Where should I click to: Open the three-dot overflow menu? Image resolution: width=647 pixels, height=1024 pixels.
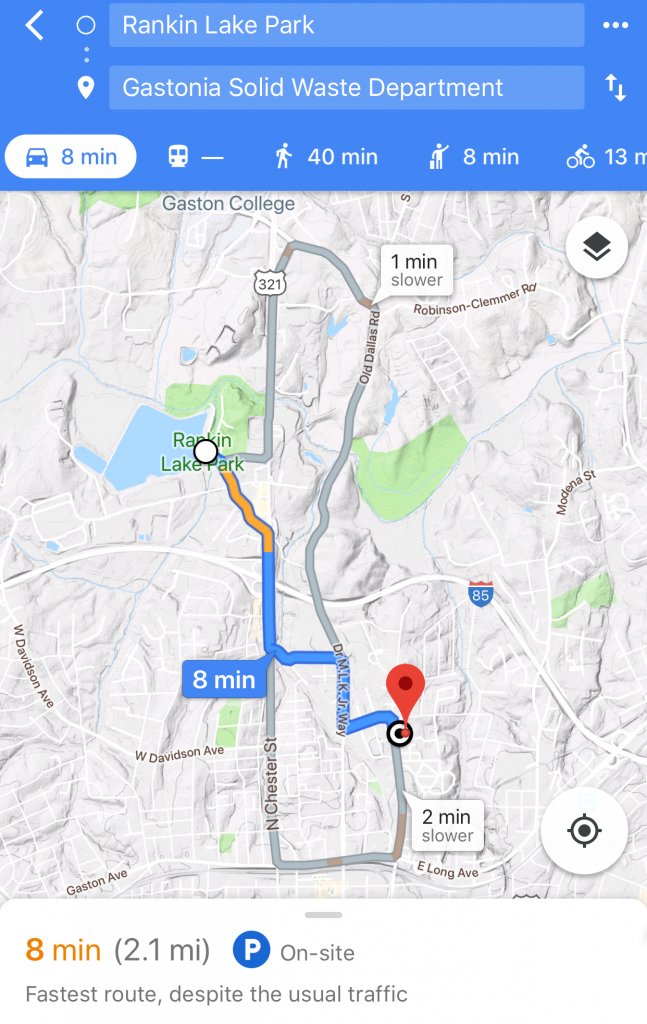(616, 26)
